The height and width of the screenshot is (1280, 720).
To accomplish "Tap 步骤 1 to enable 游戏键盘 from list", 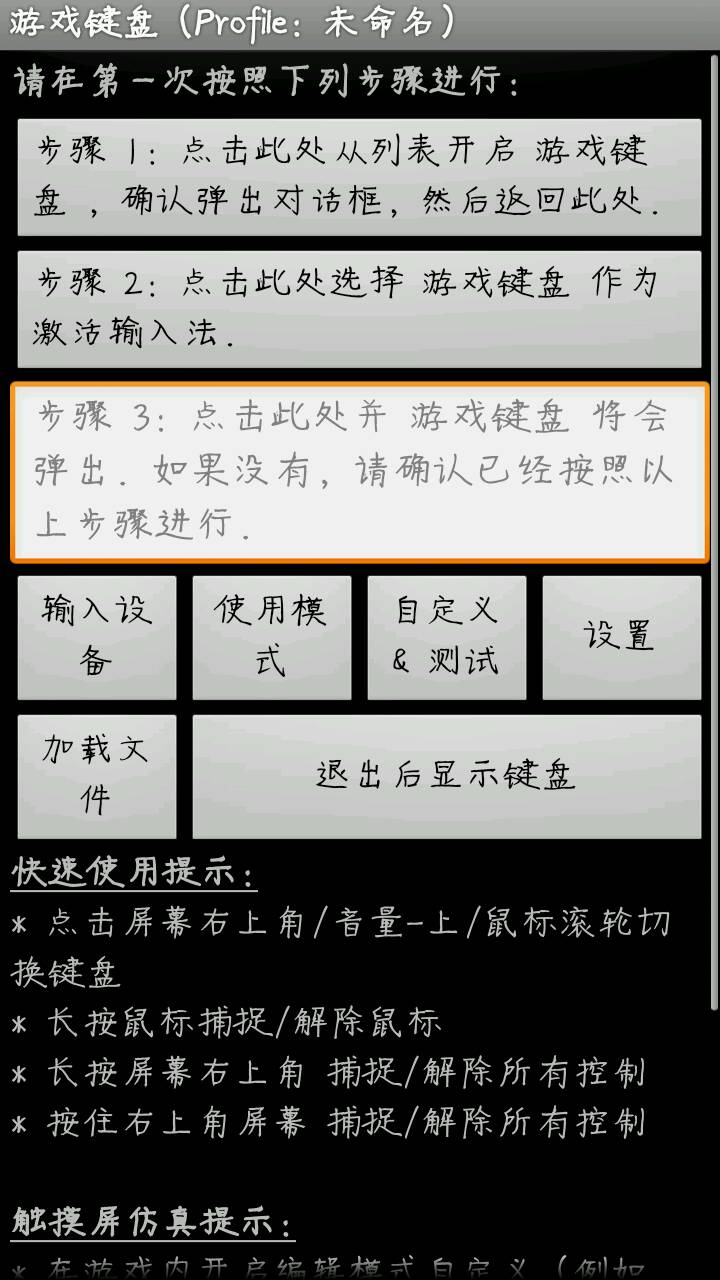I will [x=359, y=177].
